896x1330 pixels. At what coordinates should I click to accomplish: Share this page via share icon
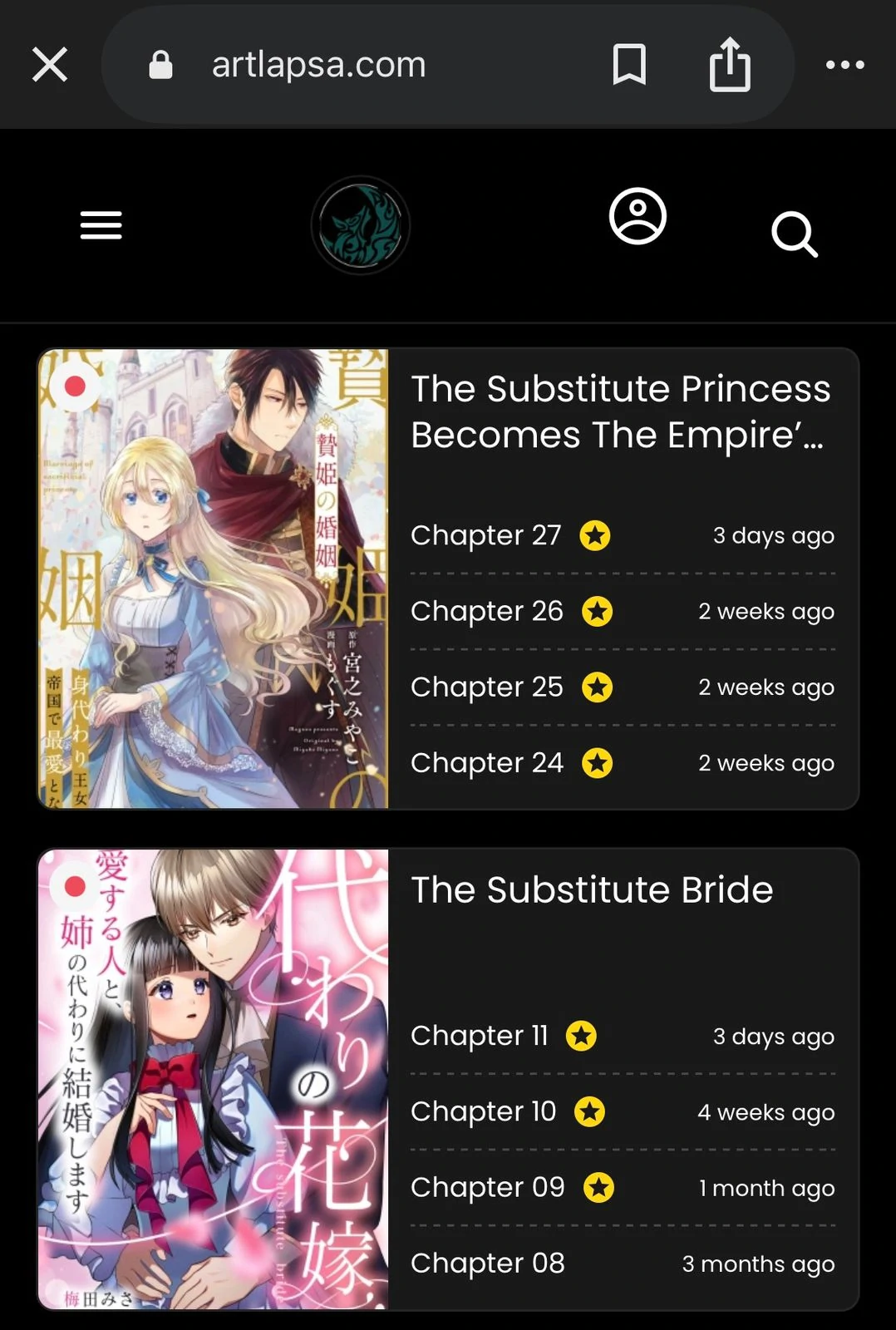pos(730,64)
